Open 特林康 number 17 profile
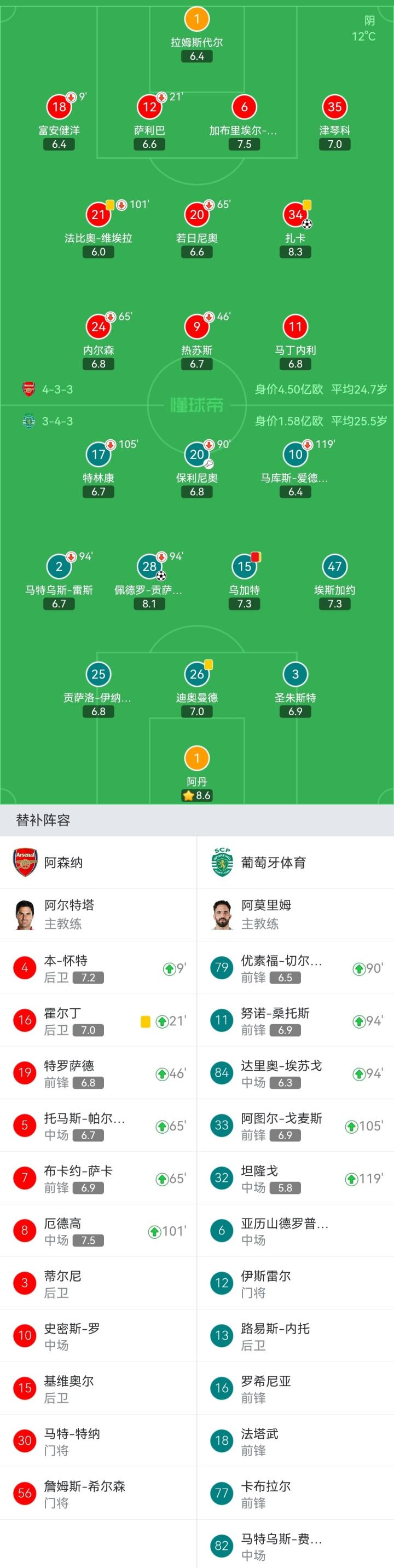This screenshot has height=1568, width=394. coord(99,455)
